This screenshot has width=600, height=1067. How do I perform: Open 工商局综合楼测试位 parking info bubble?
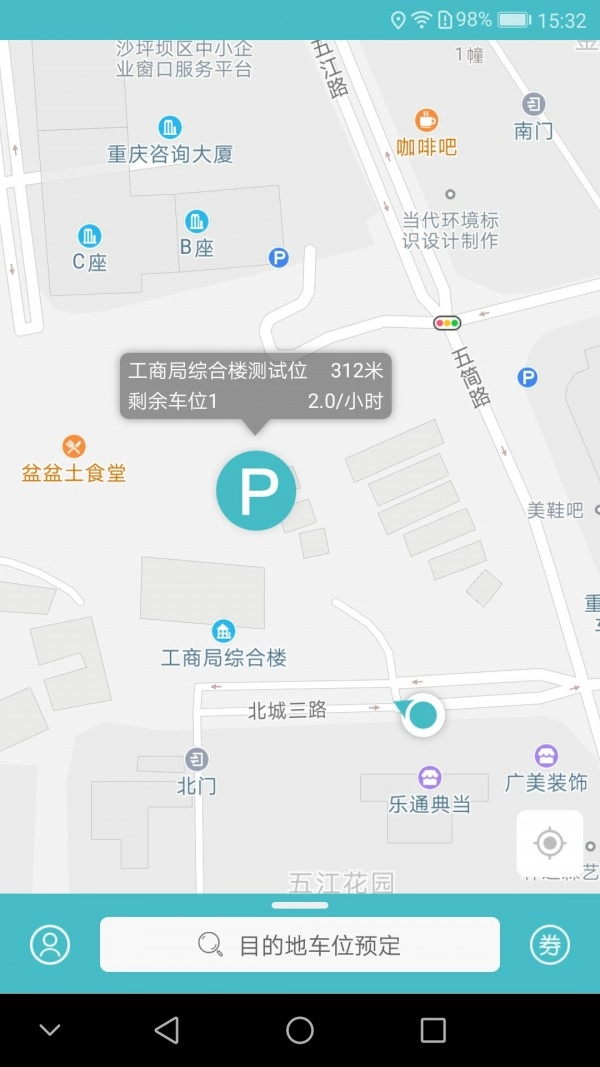coord(256,385)
